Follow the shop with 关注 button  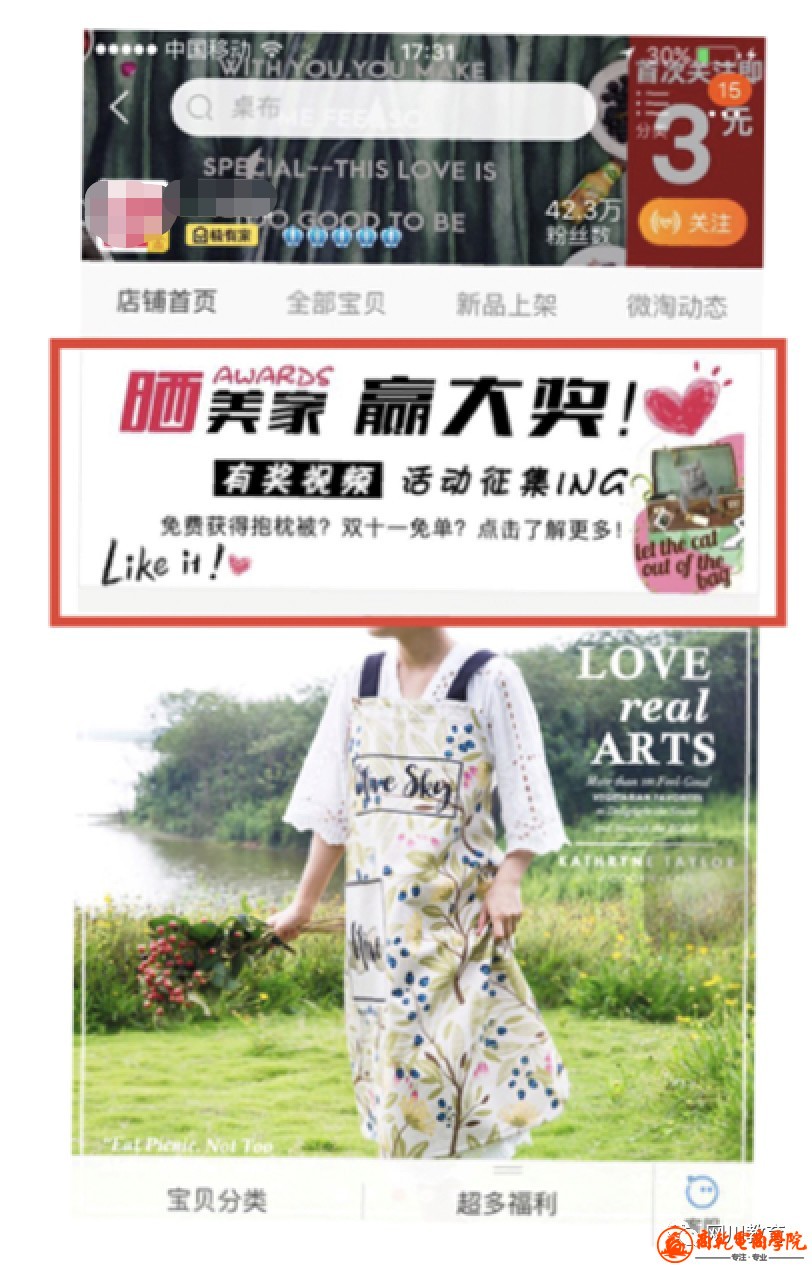(693, 222)
